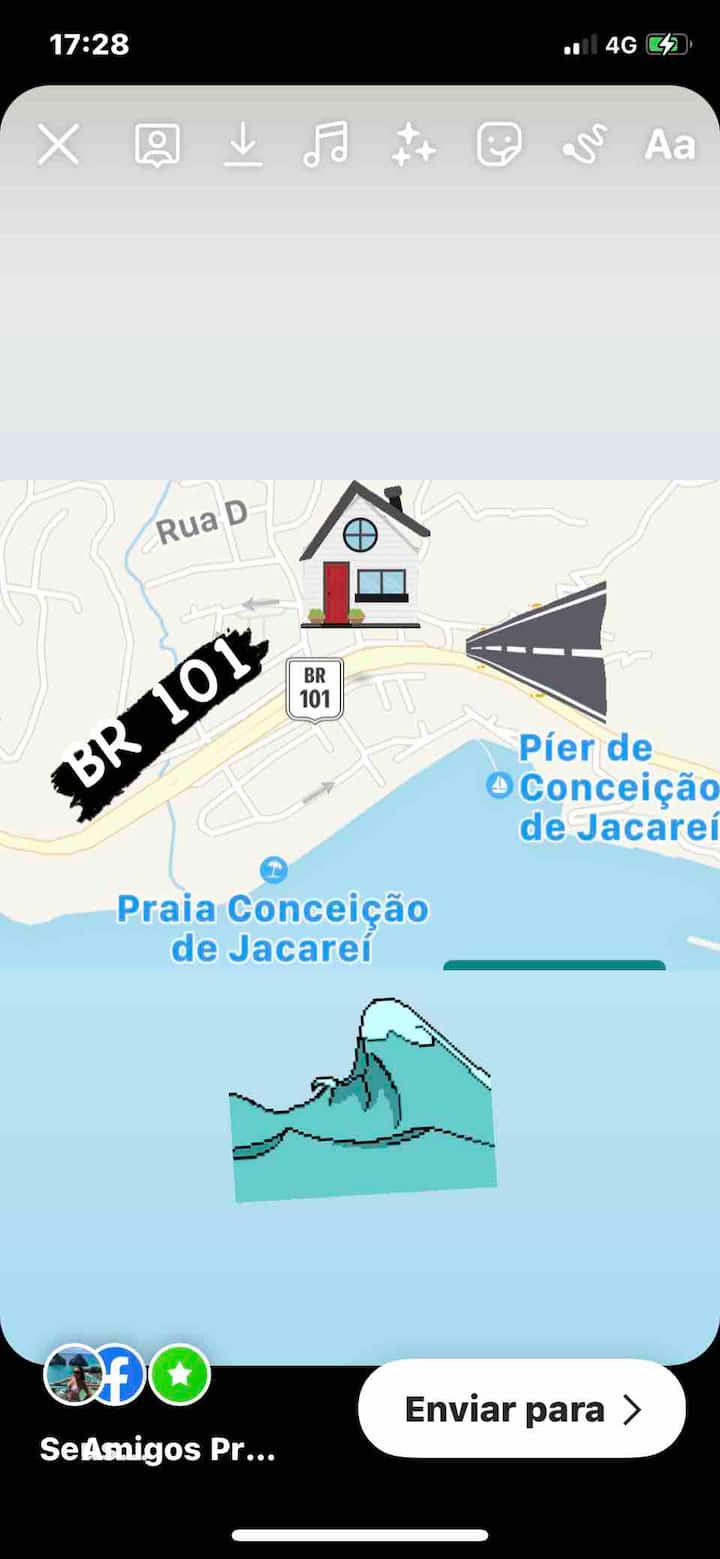The image size is (720, 1559).
Task: Share to your story via profile avatar
Action: point(72,1375)
